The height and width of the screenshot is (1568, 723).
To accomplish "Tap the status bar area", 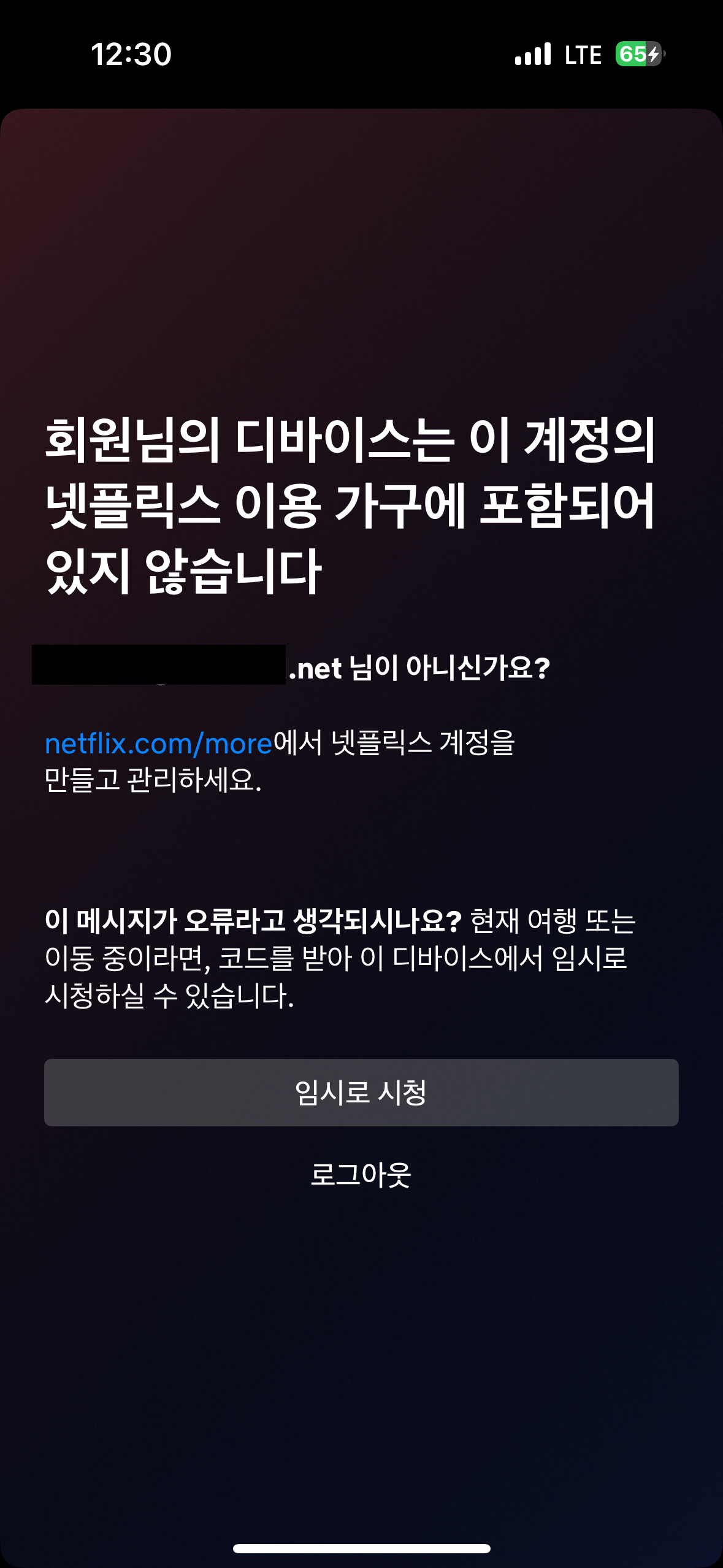I will [x=362, y=55].
